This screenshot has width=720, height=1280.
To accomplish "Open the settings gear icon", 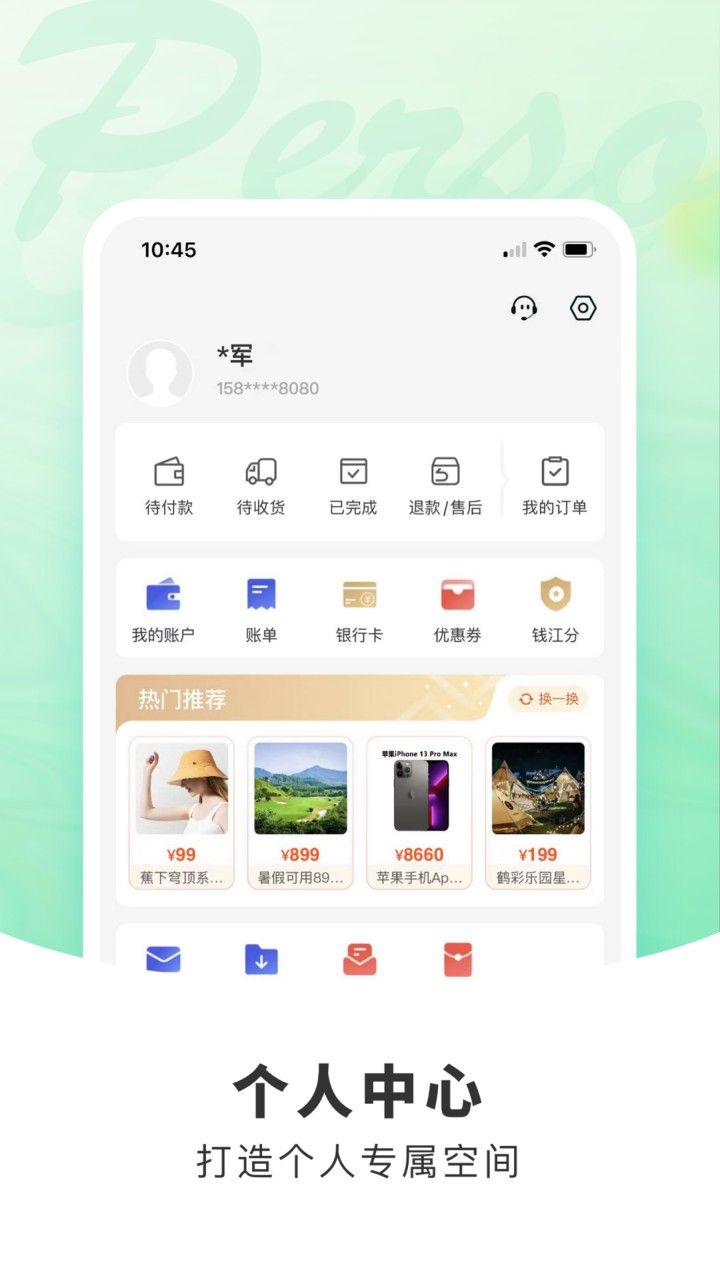I will pyautogui.click(x=583, y=308).
